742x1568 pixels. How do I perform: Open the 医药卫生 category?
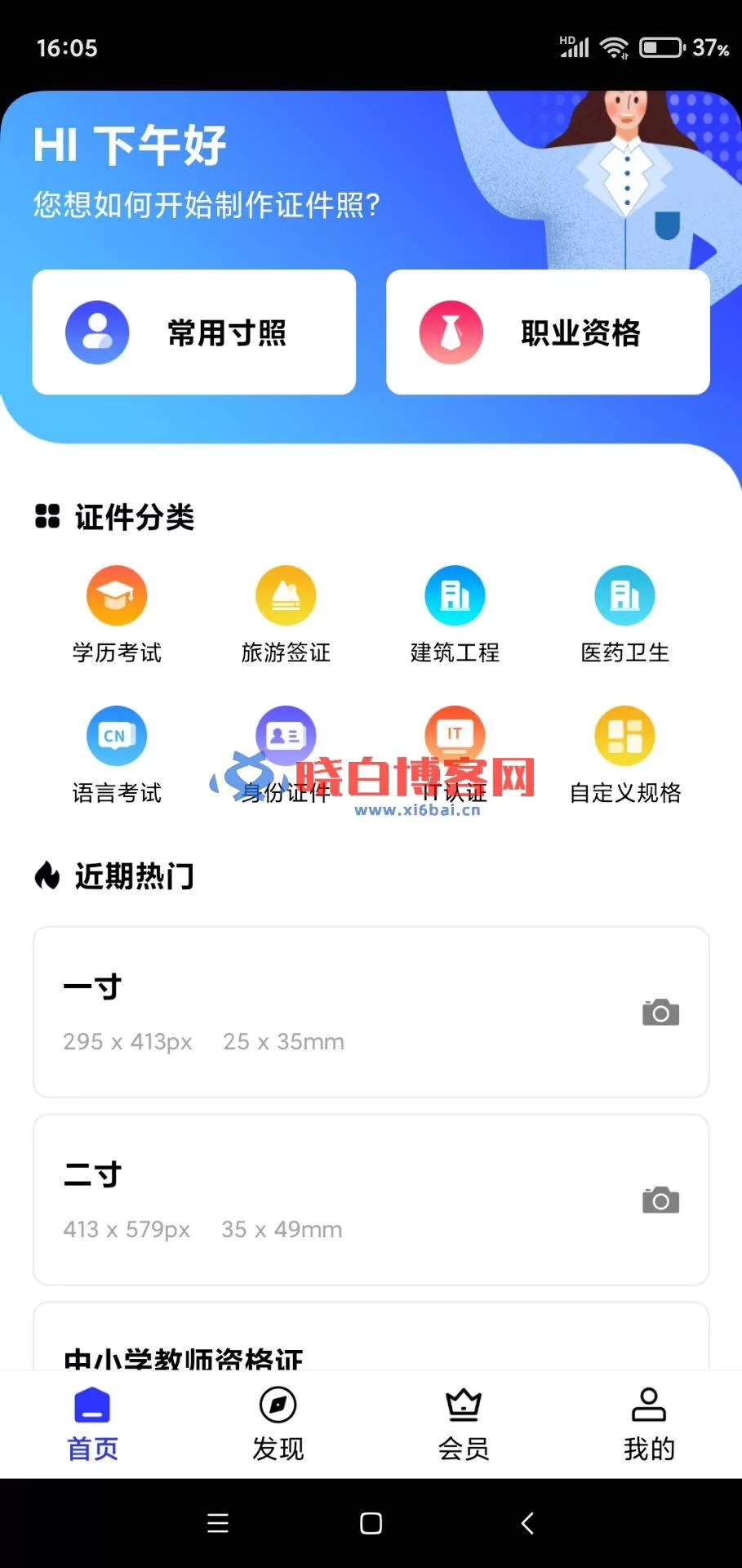pos(624,614)
